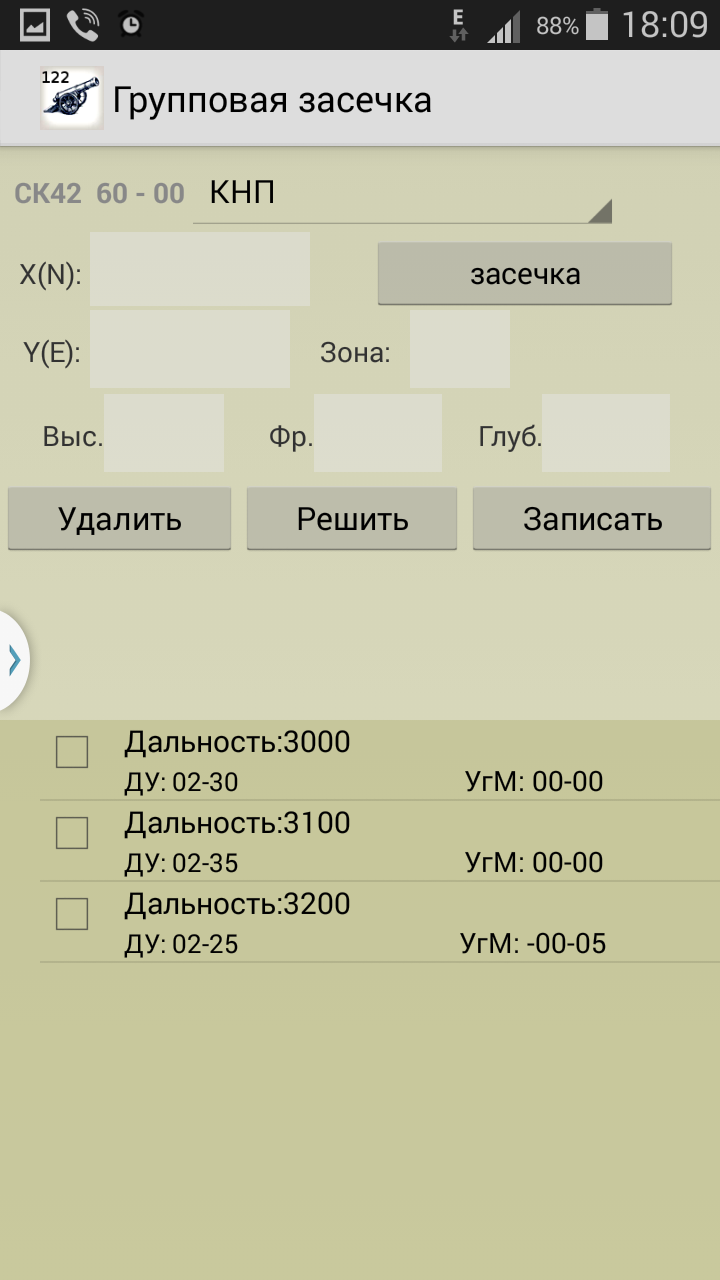Select the Глуб. depth field
This screenshot has width=720, height=1280.
[x=606, y=433]
